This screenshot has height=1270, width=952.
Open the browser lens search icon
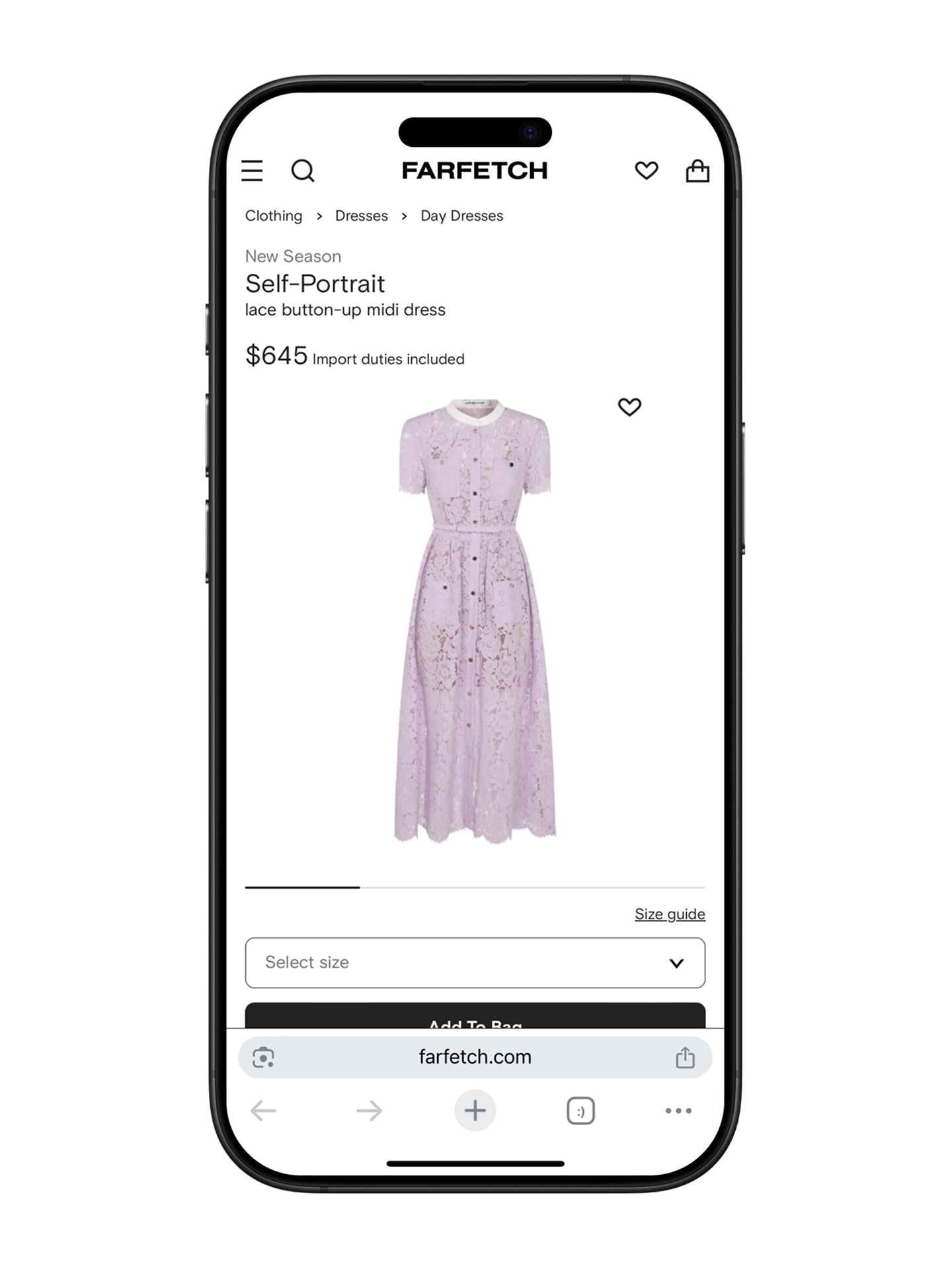(264, 1058)
